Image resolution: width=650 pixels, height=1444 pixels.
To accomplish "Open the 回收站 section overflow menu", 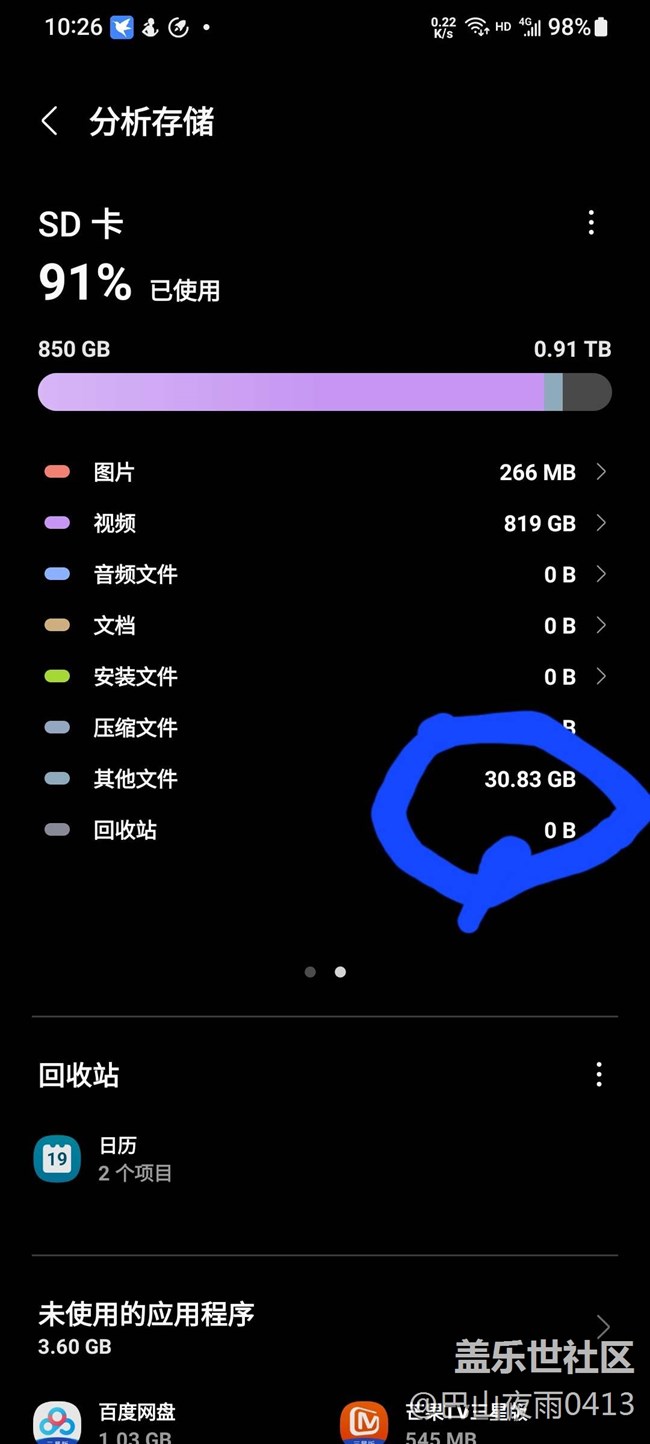I will tap(599, 1075).
